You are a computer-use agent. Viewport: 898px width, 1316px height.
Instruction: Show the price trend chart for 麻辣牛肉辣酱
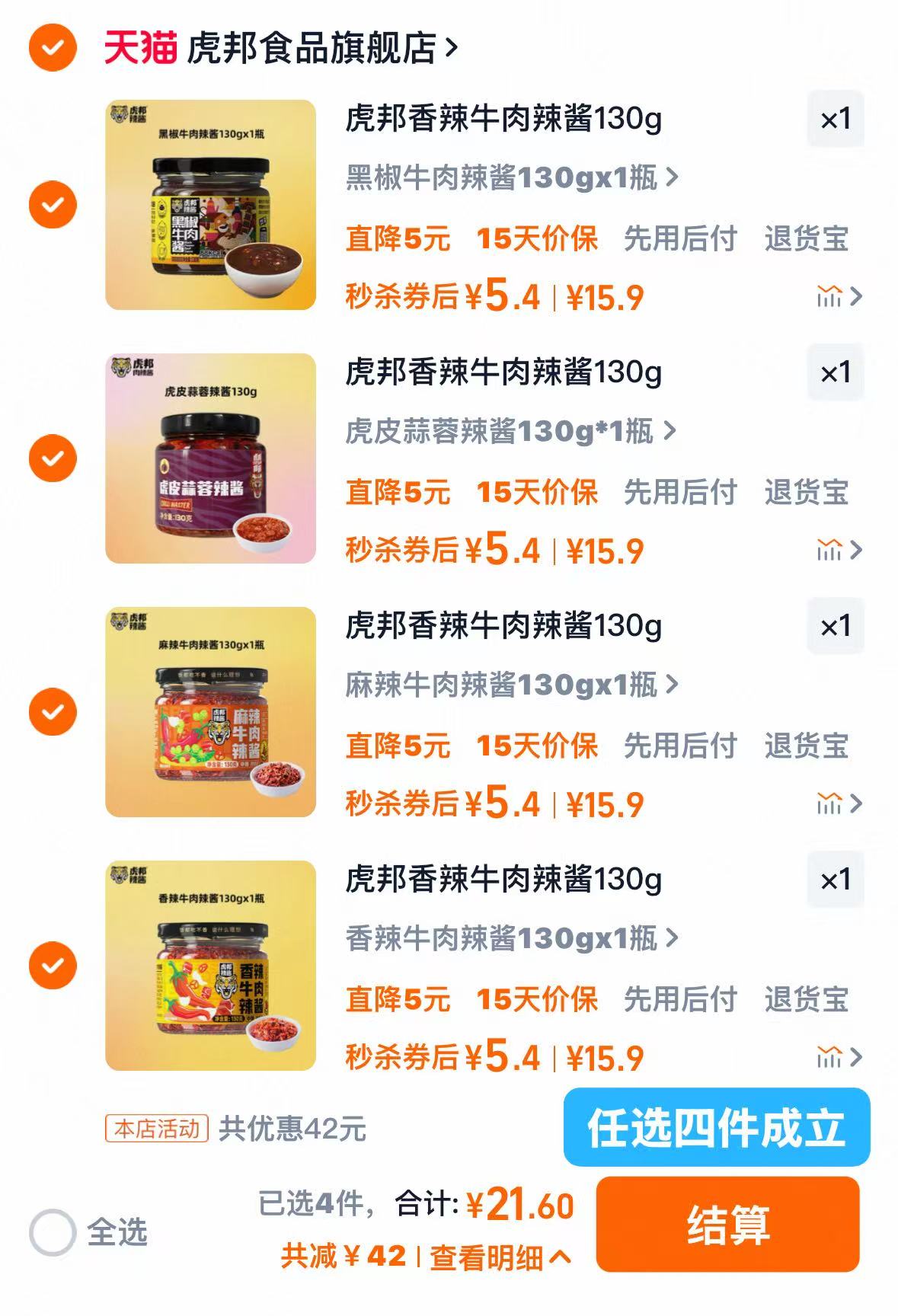coord(839,803)
